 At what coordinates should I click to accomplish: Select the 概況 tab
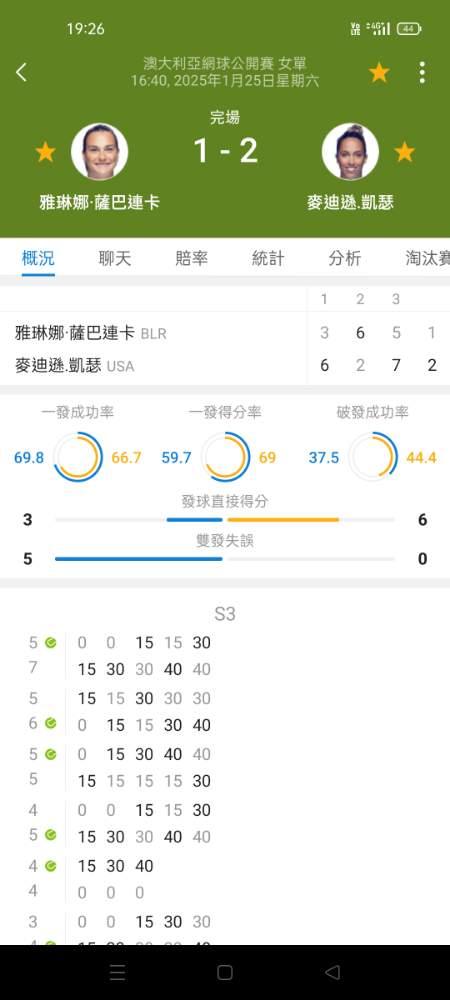pos(38,258)
